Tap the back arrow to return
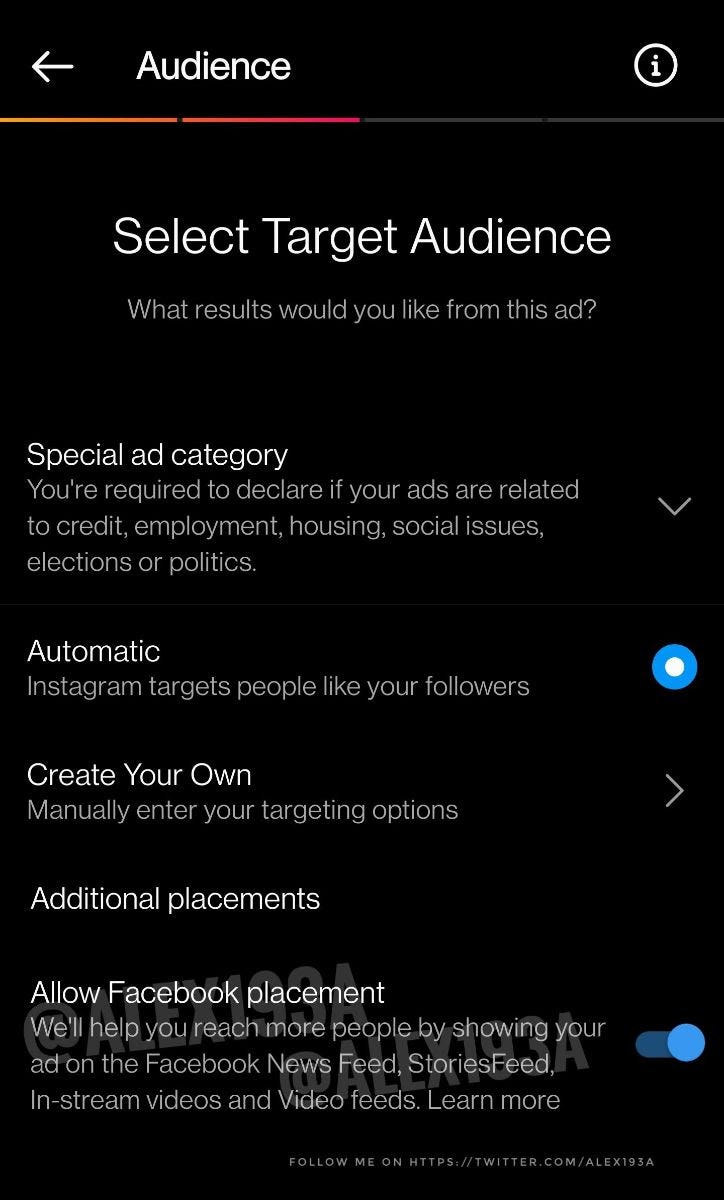The image size is (724, 1200). [50, 66]
